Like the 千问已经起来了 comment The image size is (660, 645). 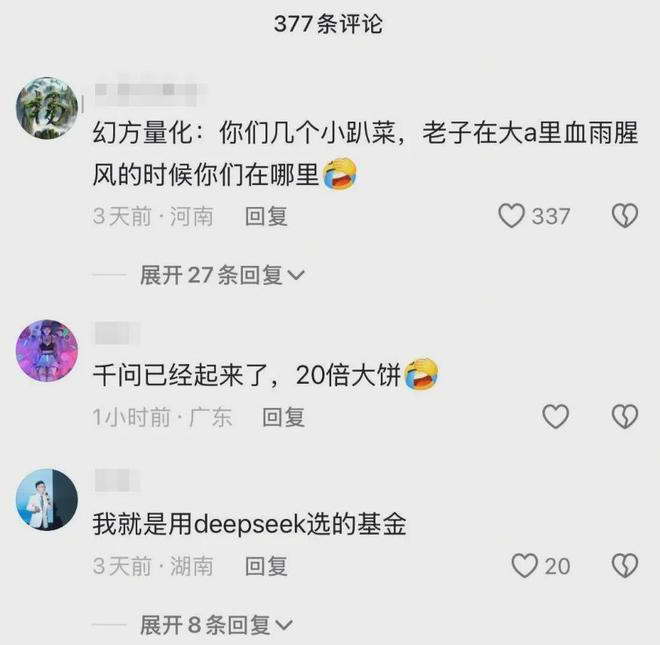tap(555, 417)
